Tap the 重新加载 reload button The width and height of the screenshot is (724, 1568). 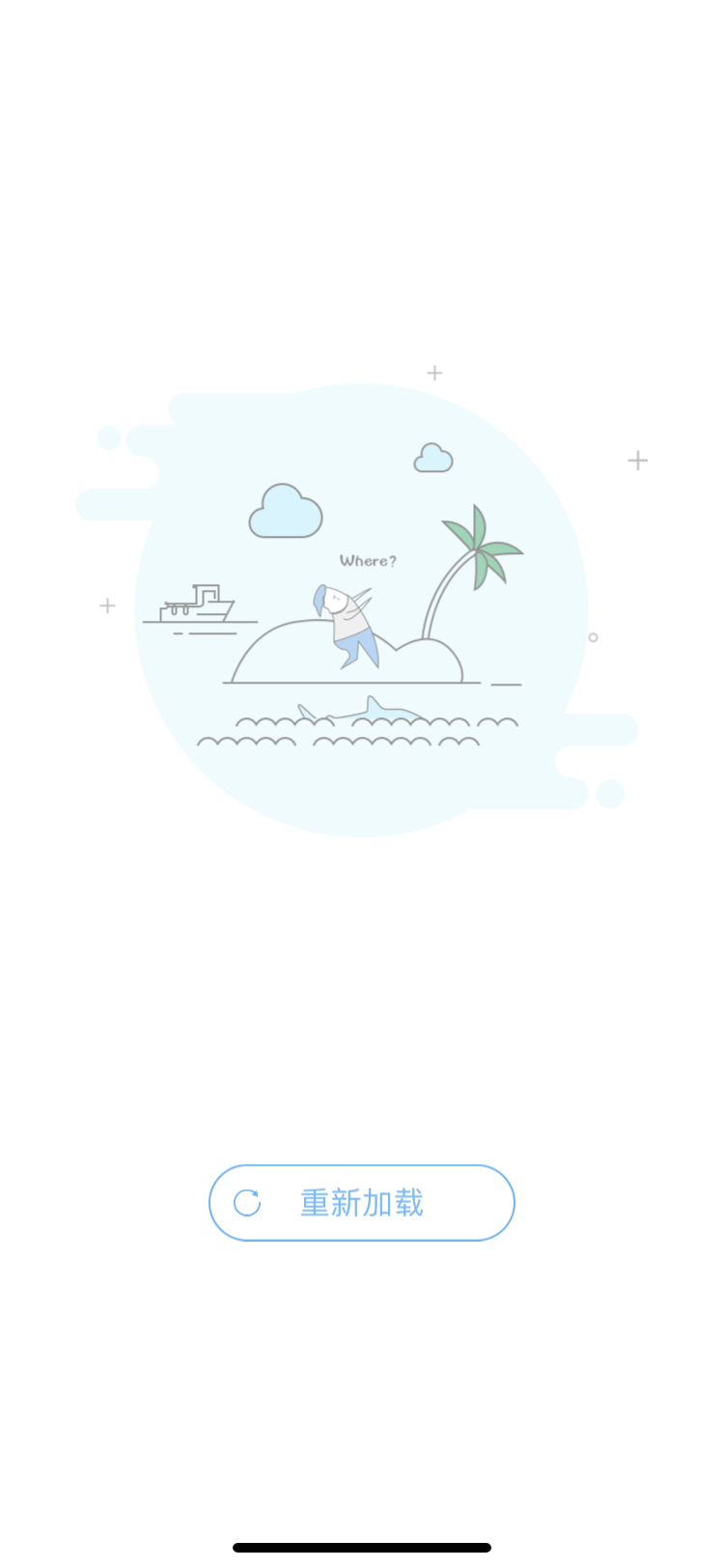[362, 1203]
